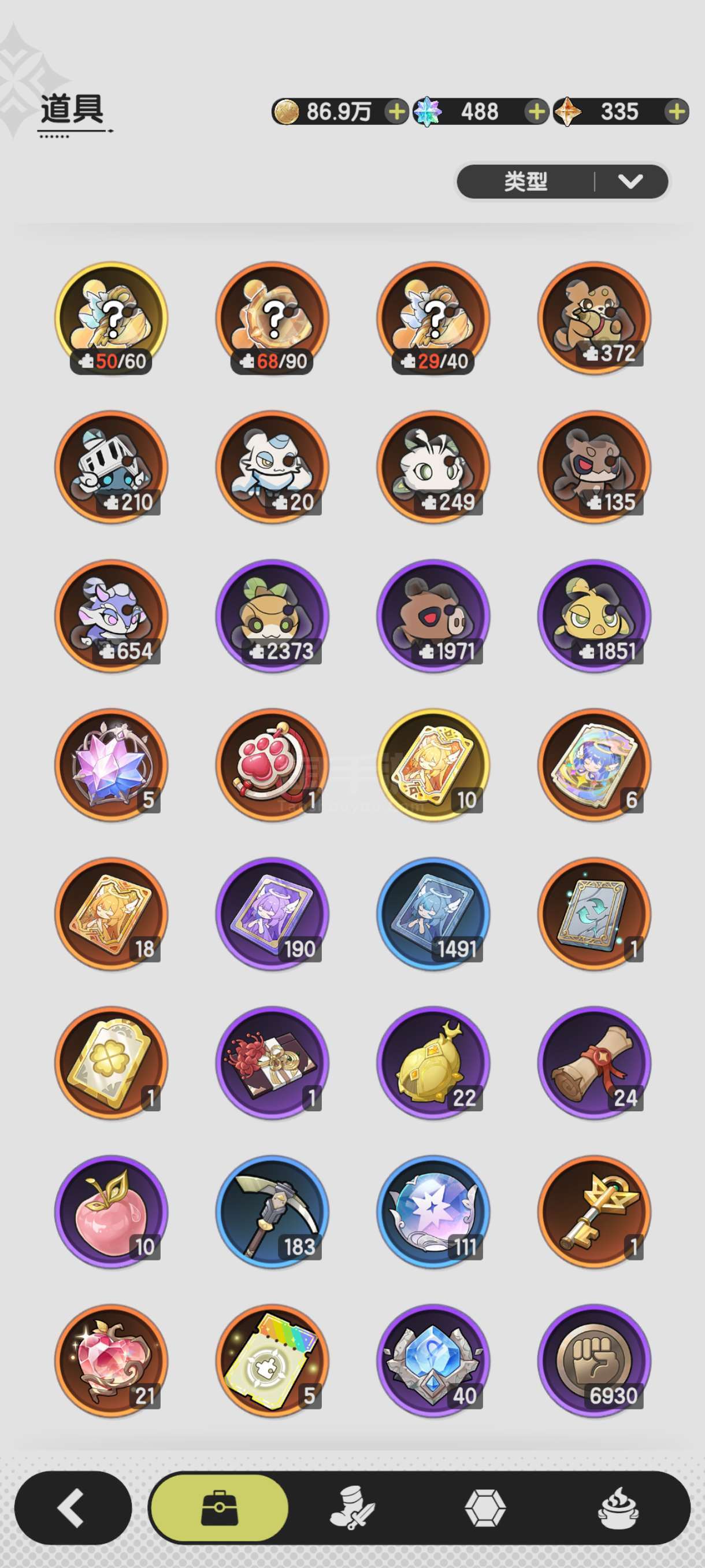Tap the plus next to 86.9万 coins
The image size is (705, 1568).
(396, 112)
